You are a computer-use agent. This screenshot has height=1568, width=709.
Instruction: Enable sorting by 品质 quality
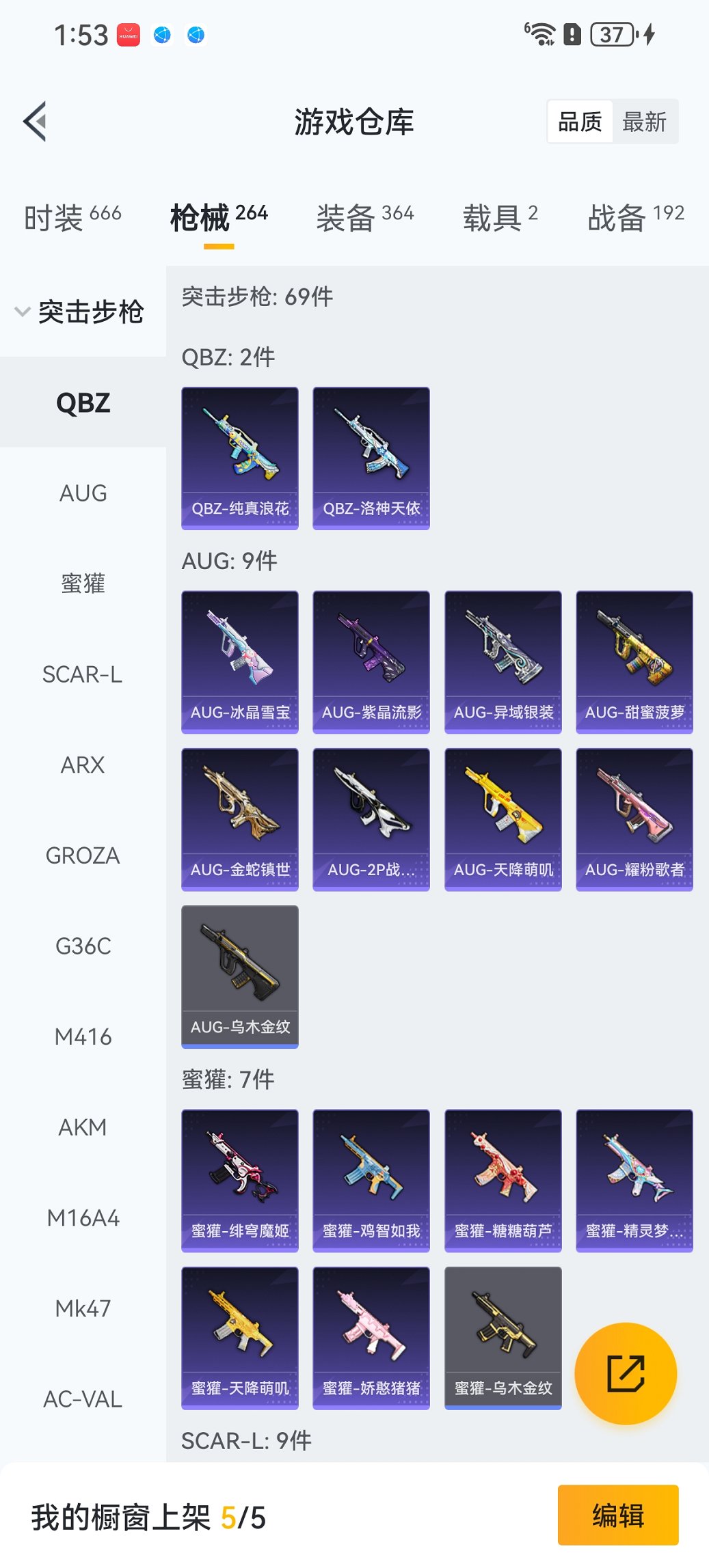point(580,121)
